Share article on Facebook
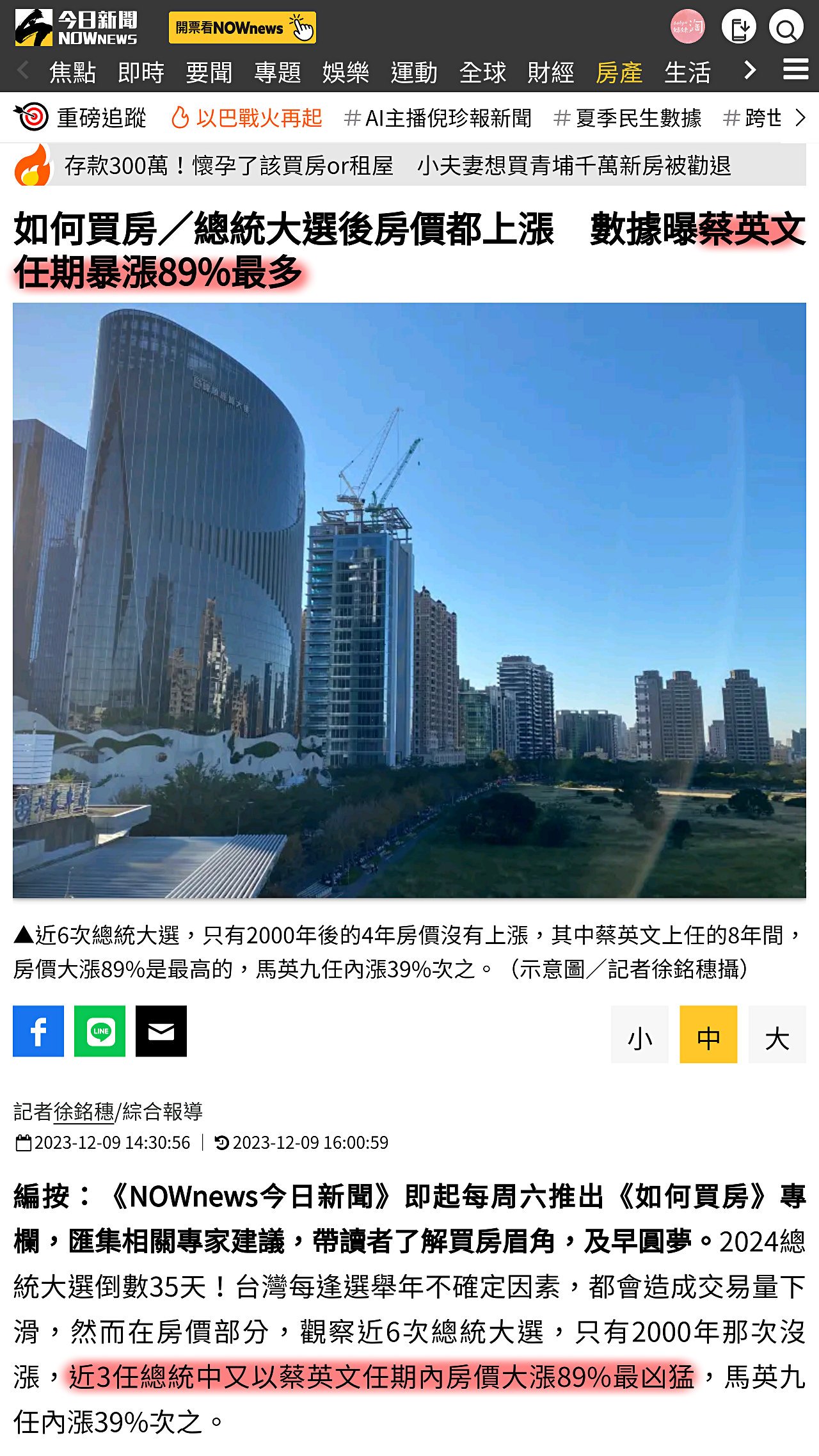819x1456 pixels. click(38, 1031)
